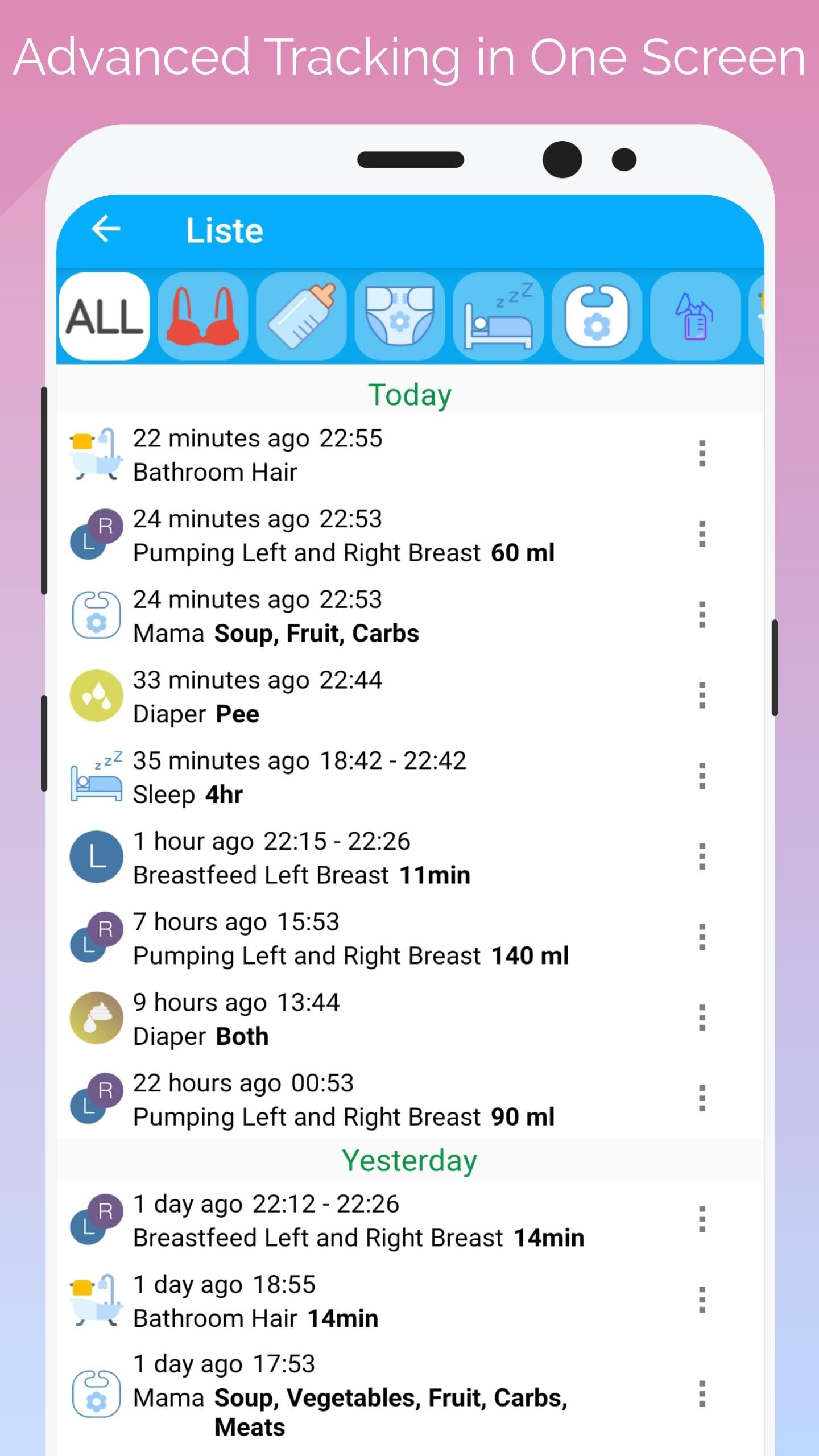The width and height of the screenshot is (819, 1456).
Task: Tap the Liste title text
Action: [225, 229]
